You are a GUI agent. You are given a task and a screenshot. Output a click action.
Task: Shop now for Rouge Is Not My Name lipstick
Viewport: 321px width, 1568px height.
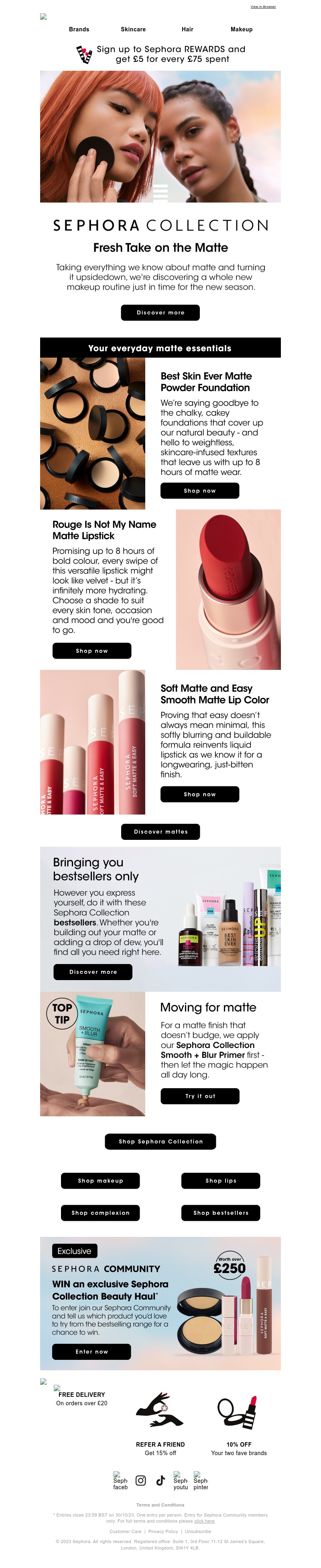(92, 651)
